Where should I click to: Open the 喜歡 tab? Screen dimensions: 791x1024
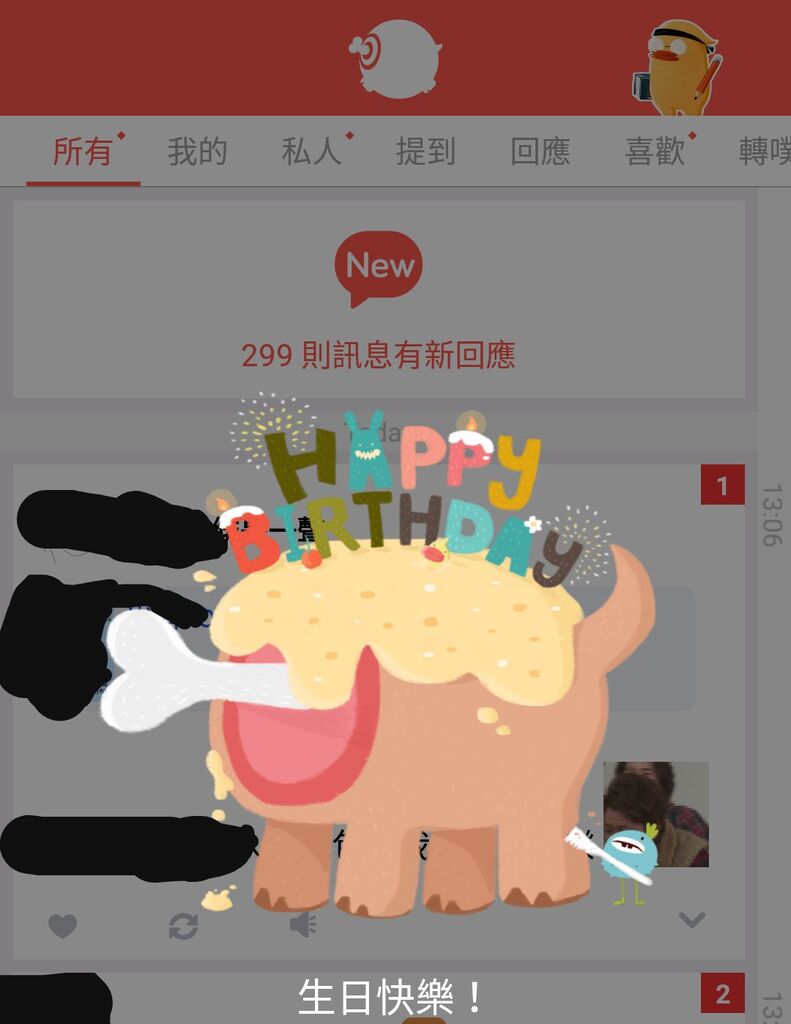tap(655, 152)
